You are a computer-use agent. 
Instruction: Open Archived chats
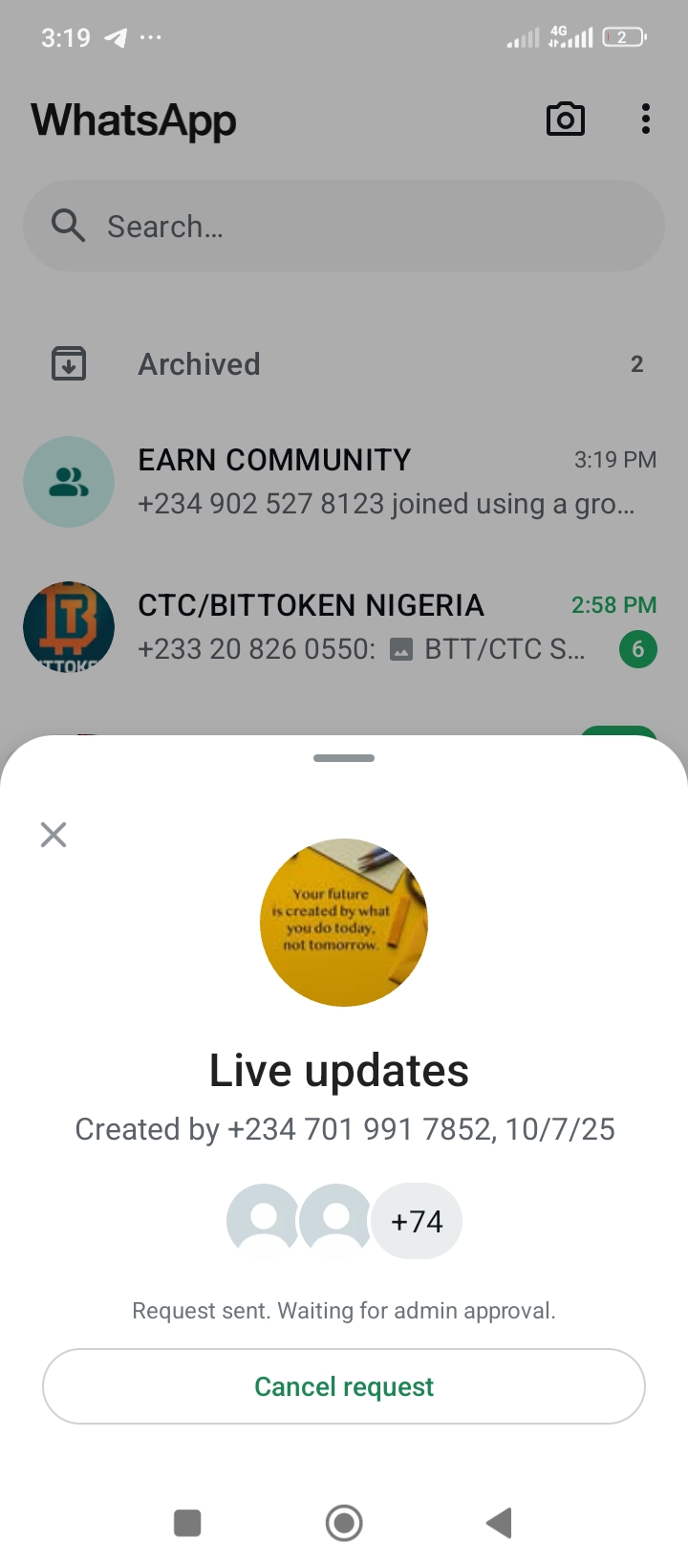(344, 364)
